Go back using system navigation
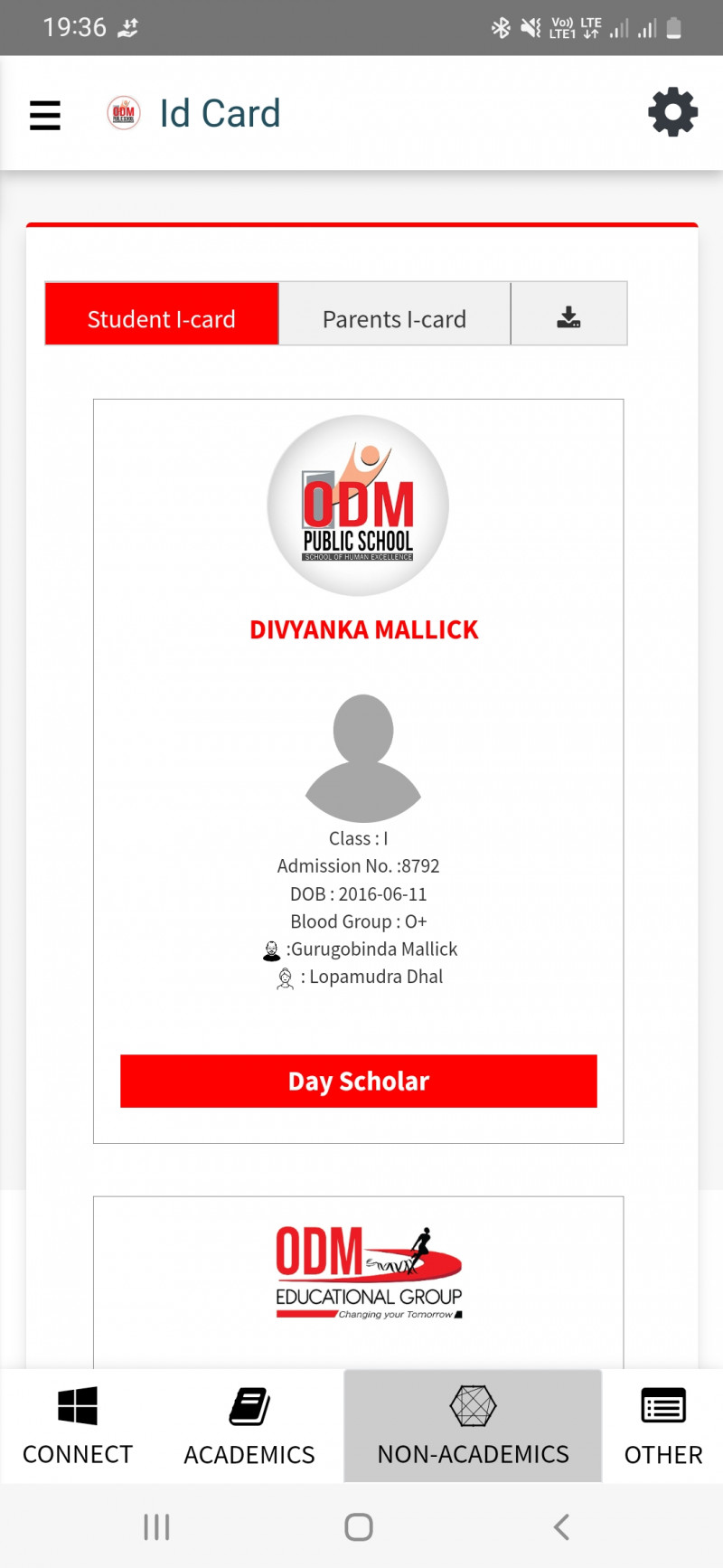723x1568 pixels. coord(561,1527)
